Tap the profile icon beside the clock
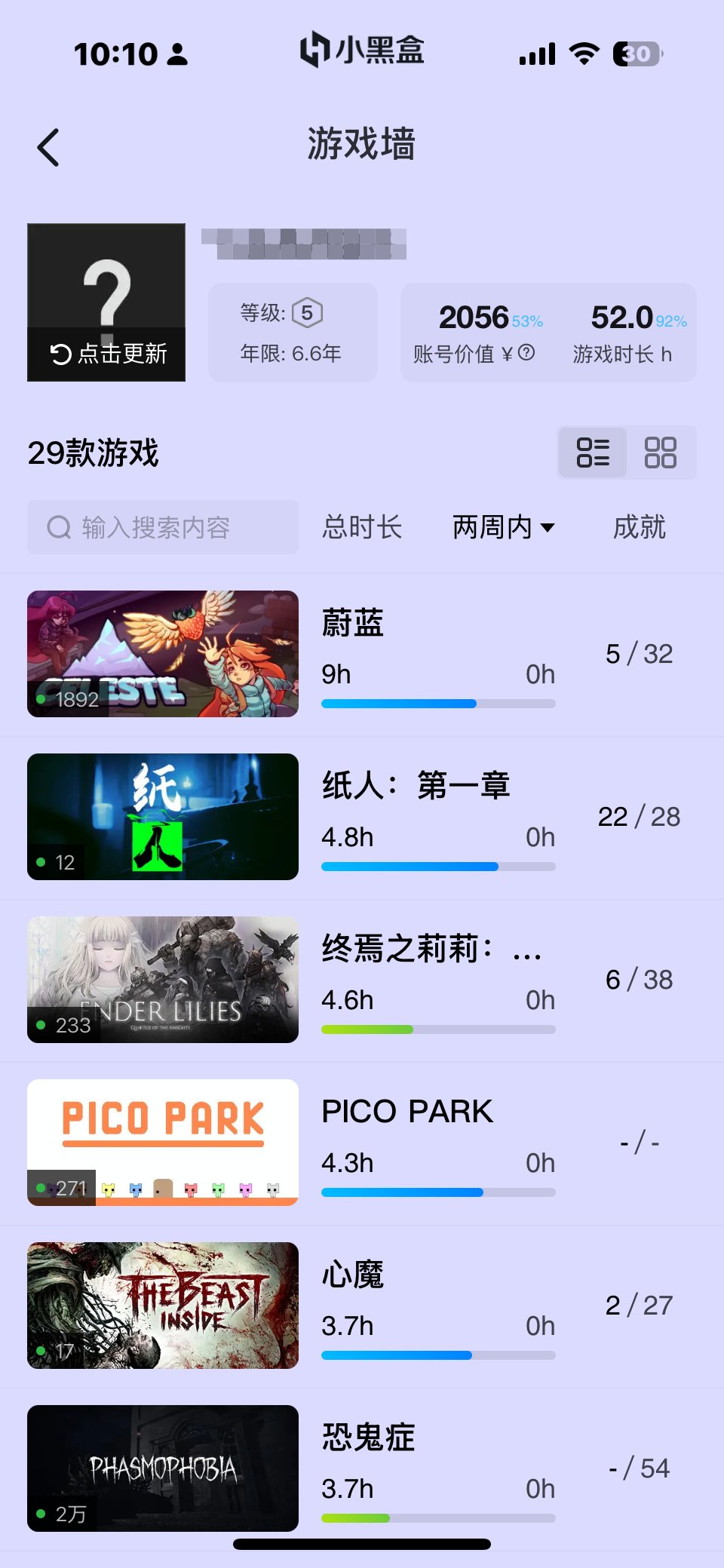The width and height of the screenshot is (724, 1568). tap(176, 53)
